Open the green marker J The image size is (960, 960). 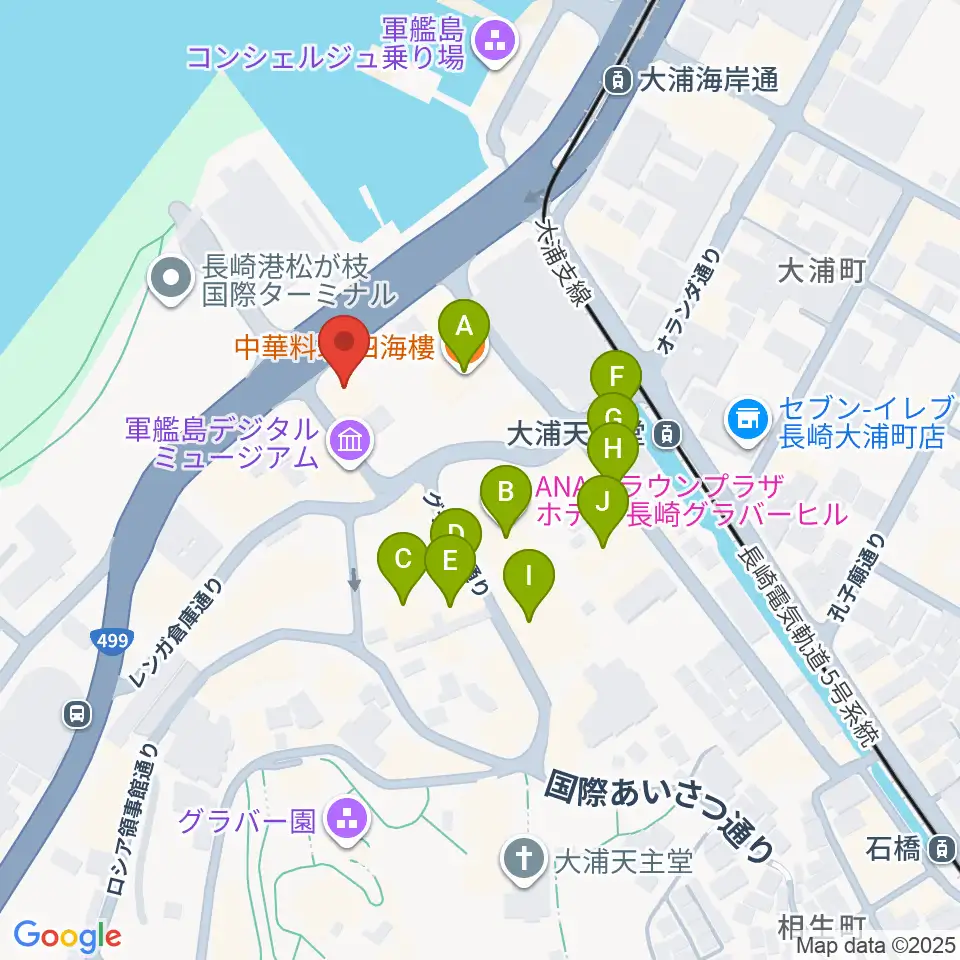[603, 503]
